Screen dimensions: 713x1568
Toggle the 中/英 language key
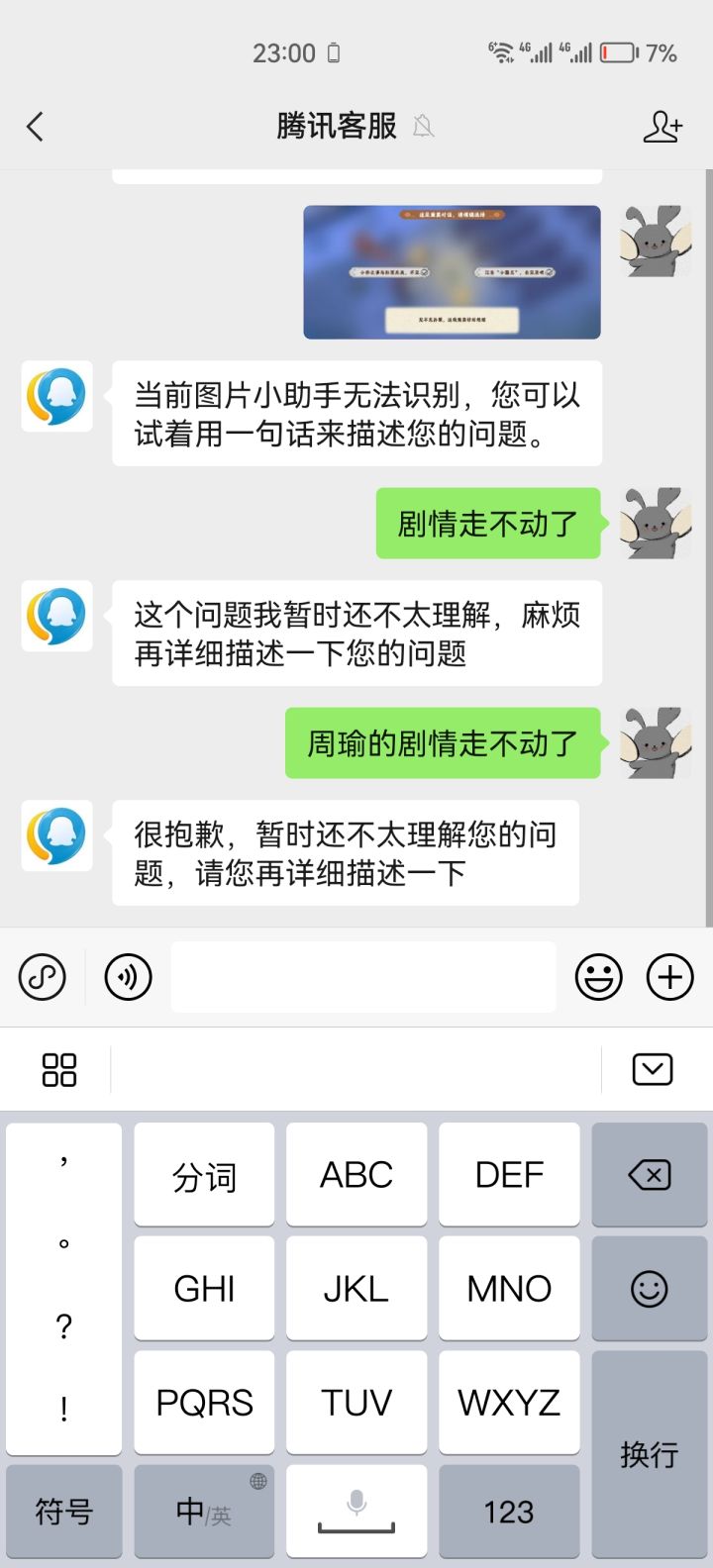(204, 1512)
